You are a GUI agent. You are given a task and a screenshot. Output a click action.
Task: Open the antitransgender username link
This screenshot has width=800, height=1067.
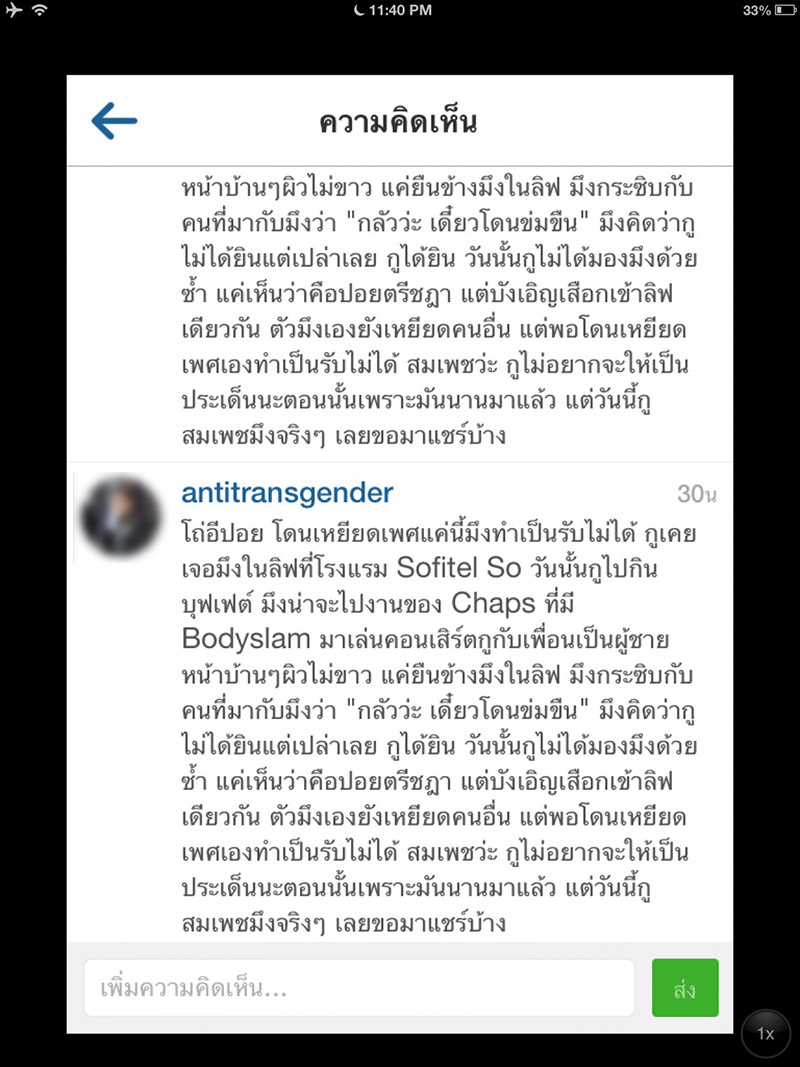[287, 493]
